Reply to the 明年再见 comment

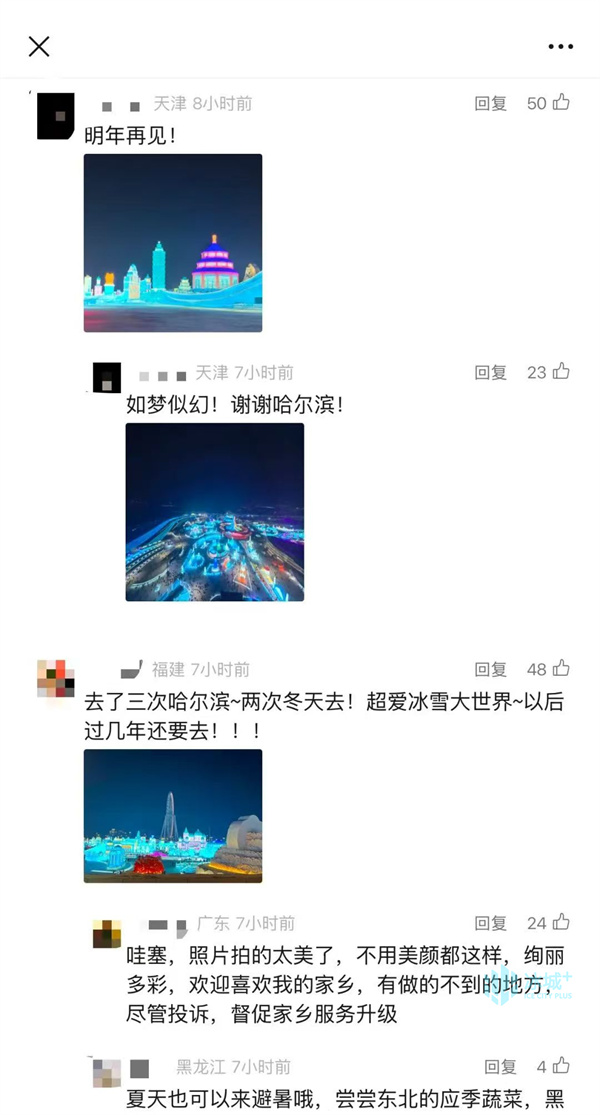[x=490, y=103]
